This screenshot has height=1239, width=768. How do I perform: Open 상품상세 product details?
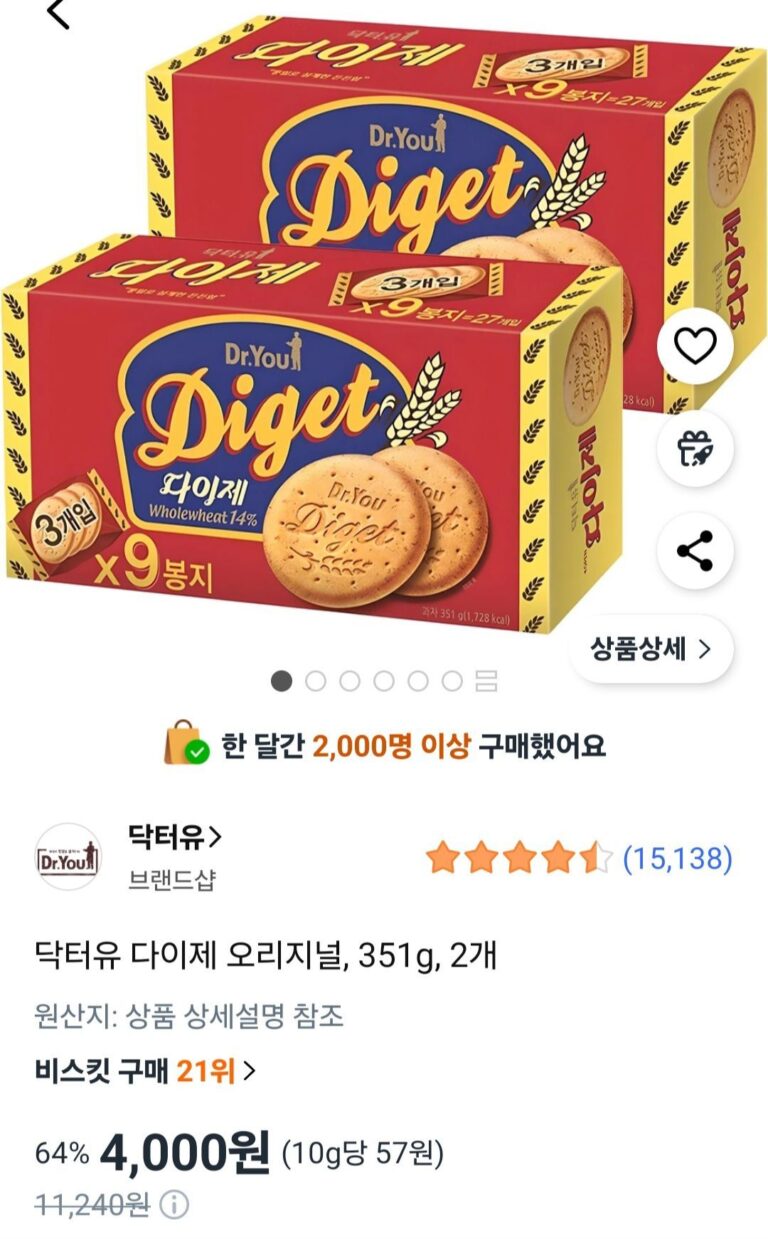(651, 648)
